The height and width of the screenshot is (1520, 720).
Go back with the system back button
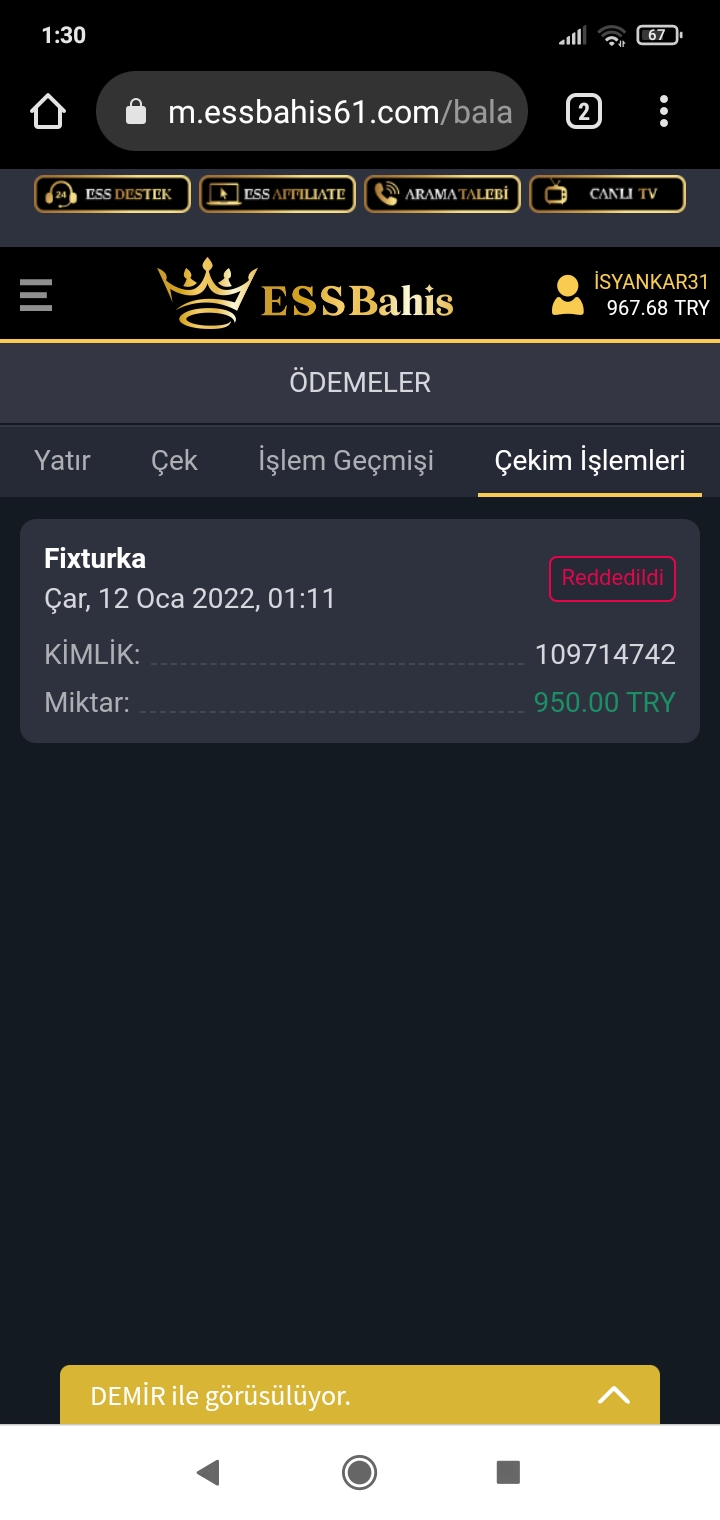coord(208,1472)
